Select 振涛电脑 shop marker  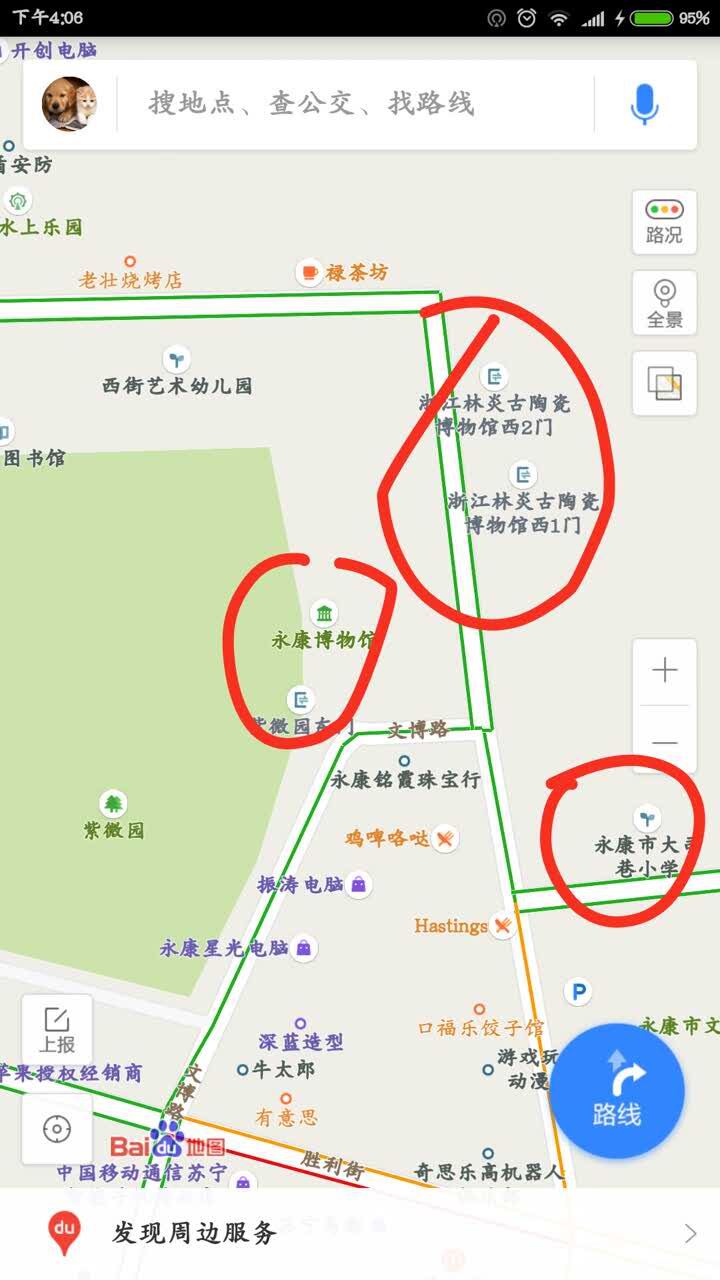[358, 884]
